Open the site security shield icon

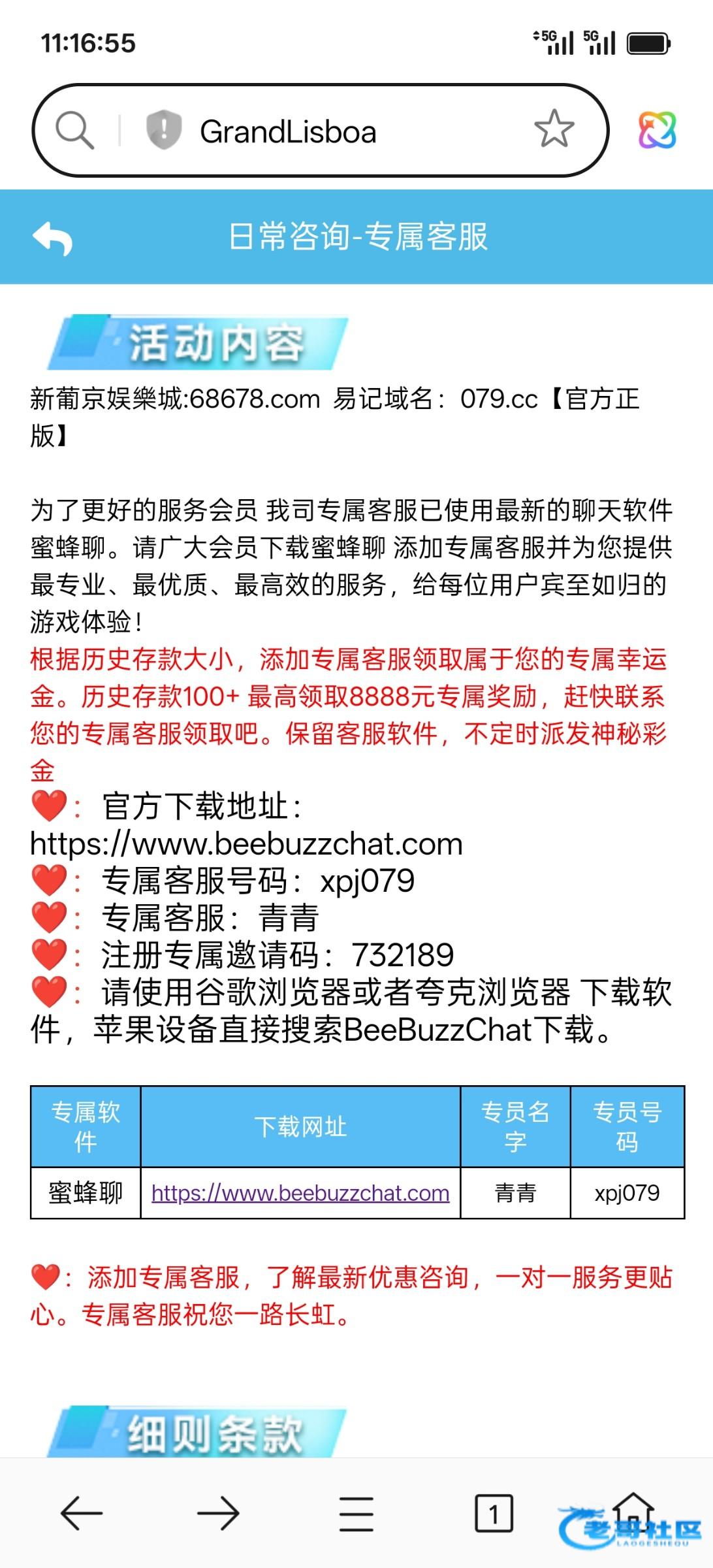pos(163,130)
